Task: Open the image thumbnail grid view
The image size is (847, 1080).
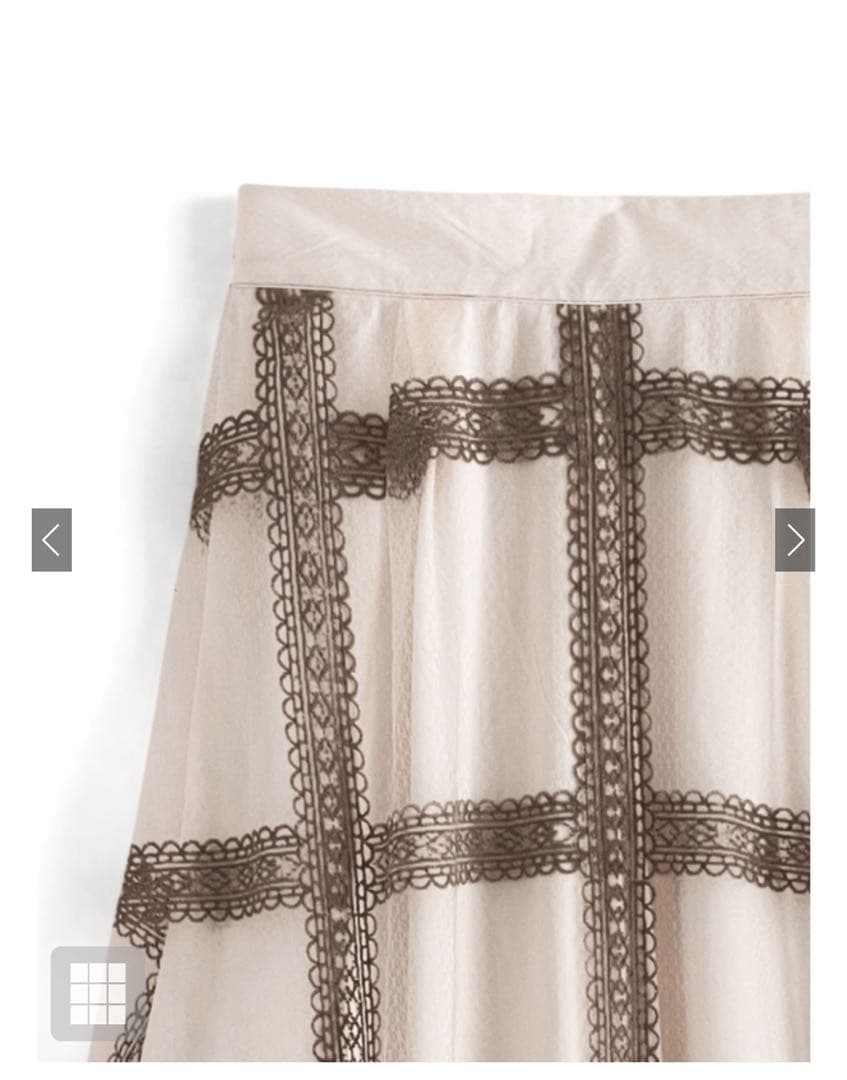Action: pos(98,993)
